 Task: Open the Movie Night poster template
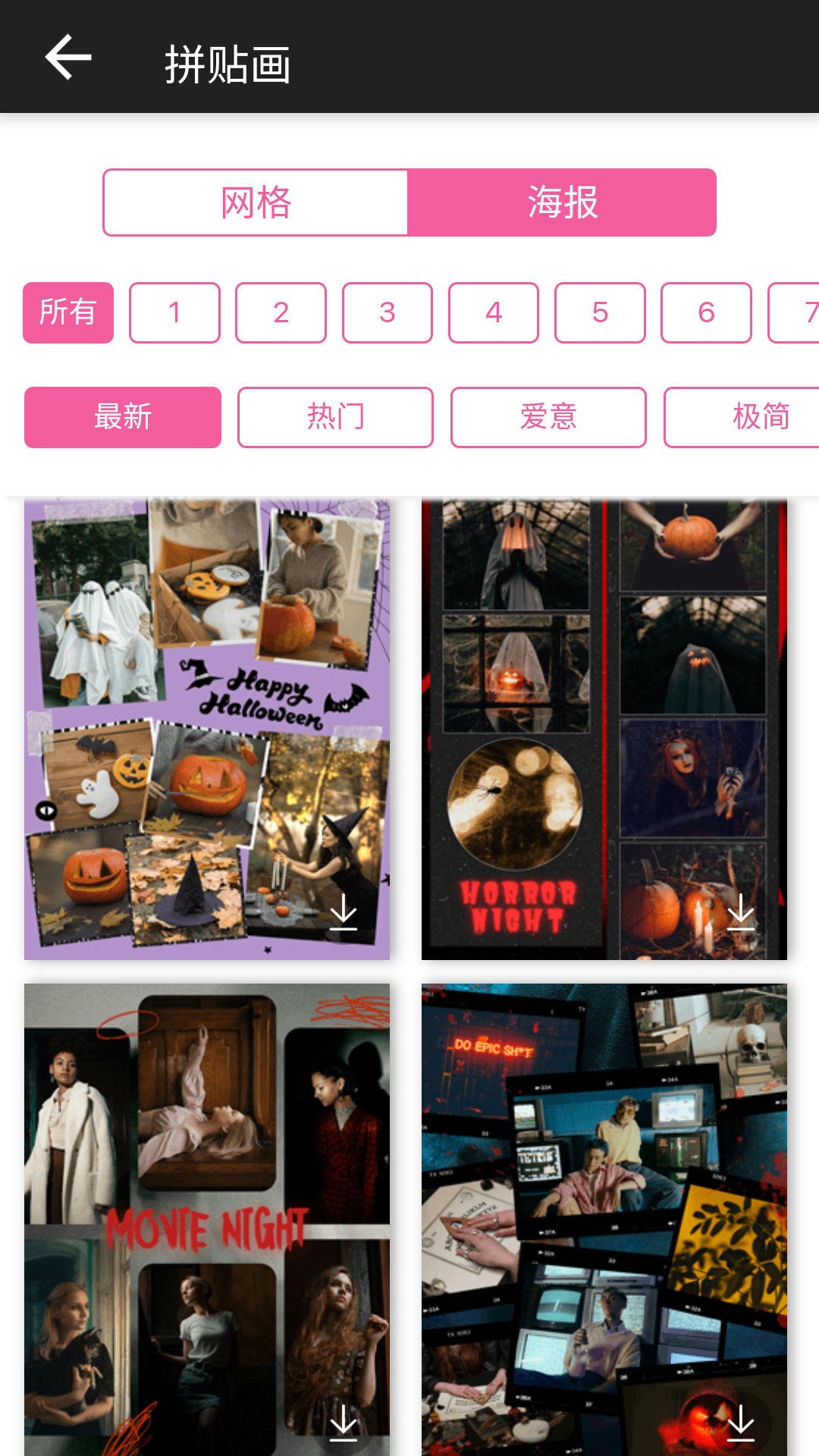point(206,1213)
